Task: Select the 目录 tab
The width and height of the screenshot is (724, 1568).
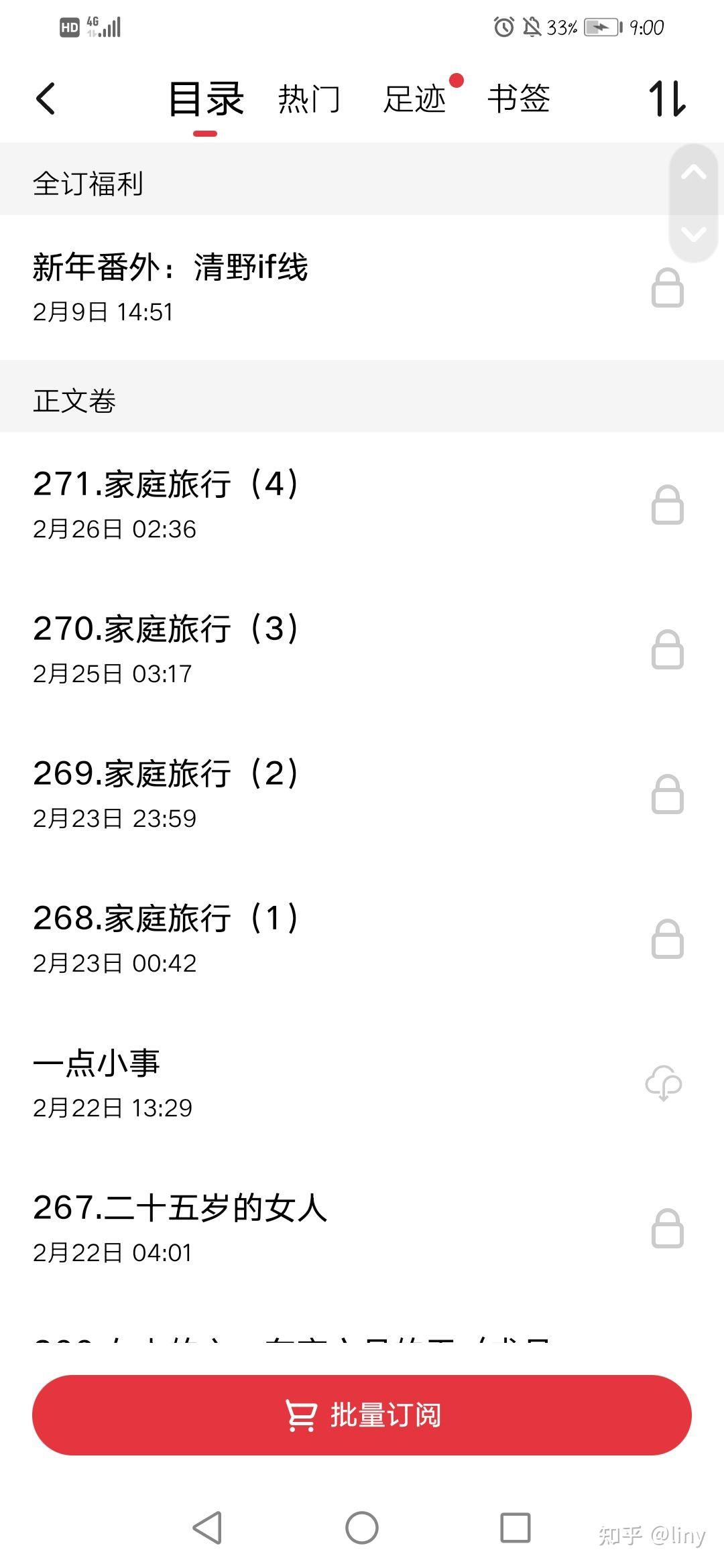Action: point(205,99)
